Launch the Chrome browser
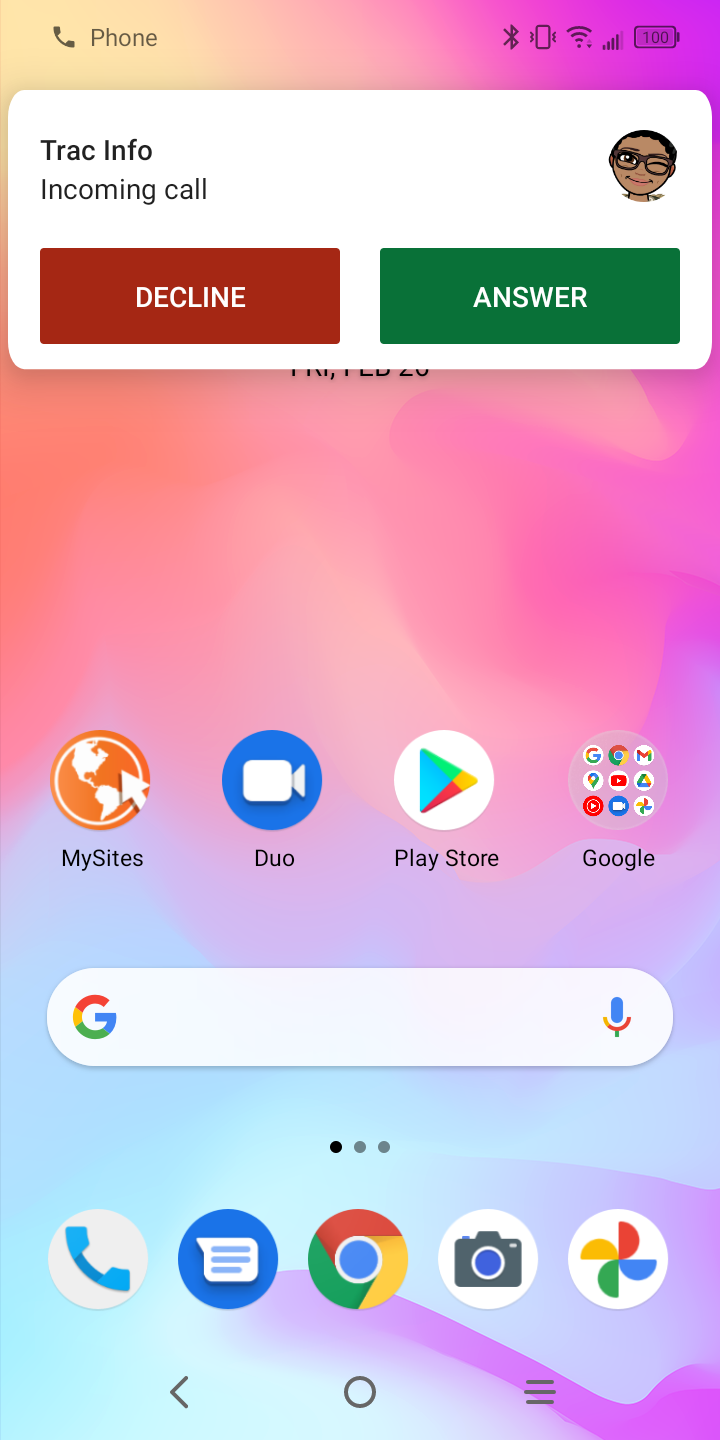Screen dimensions: 720x1440 (x=358, y=1259)
